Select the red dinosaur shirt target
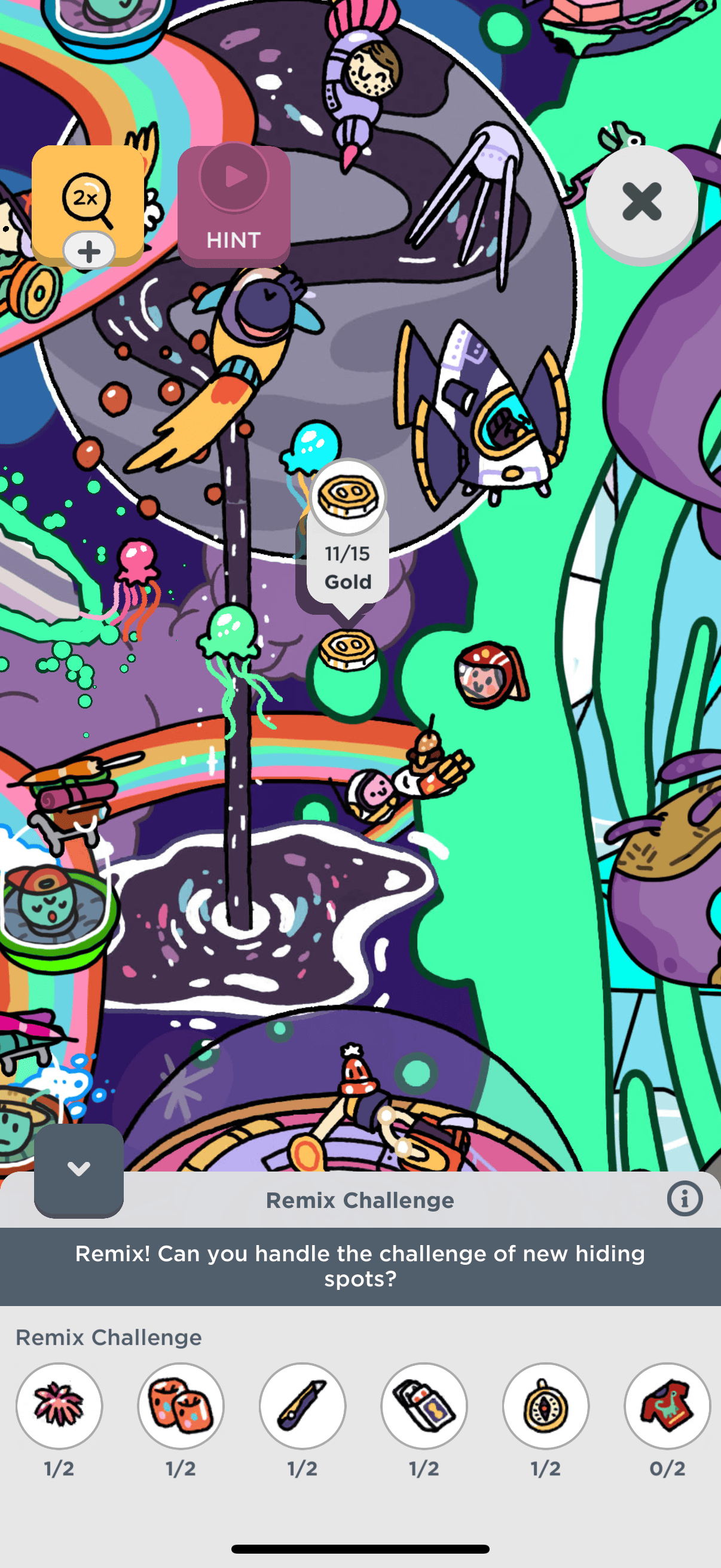This screenshot has width=721, height=1568. [667, 1405]
